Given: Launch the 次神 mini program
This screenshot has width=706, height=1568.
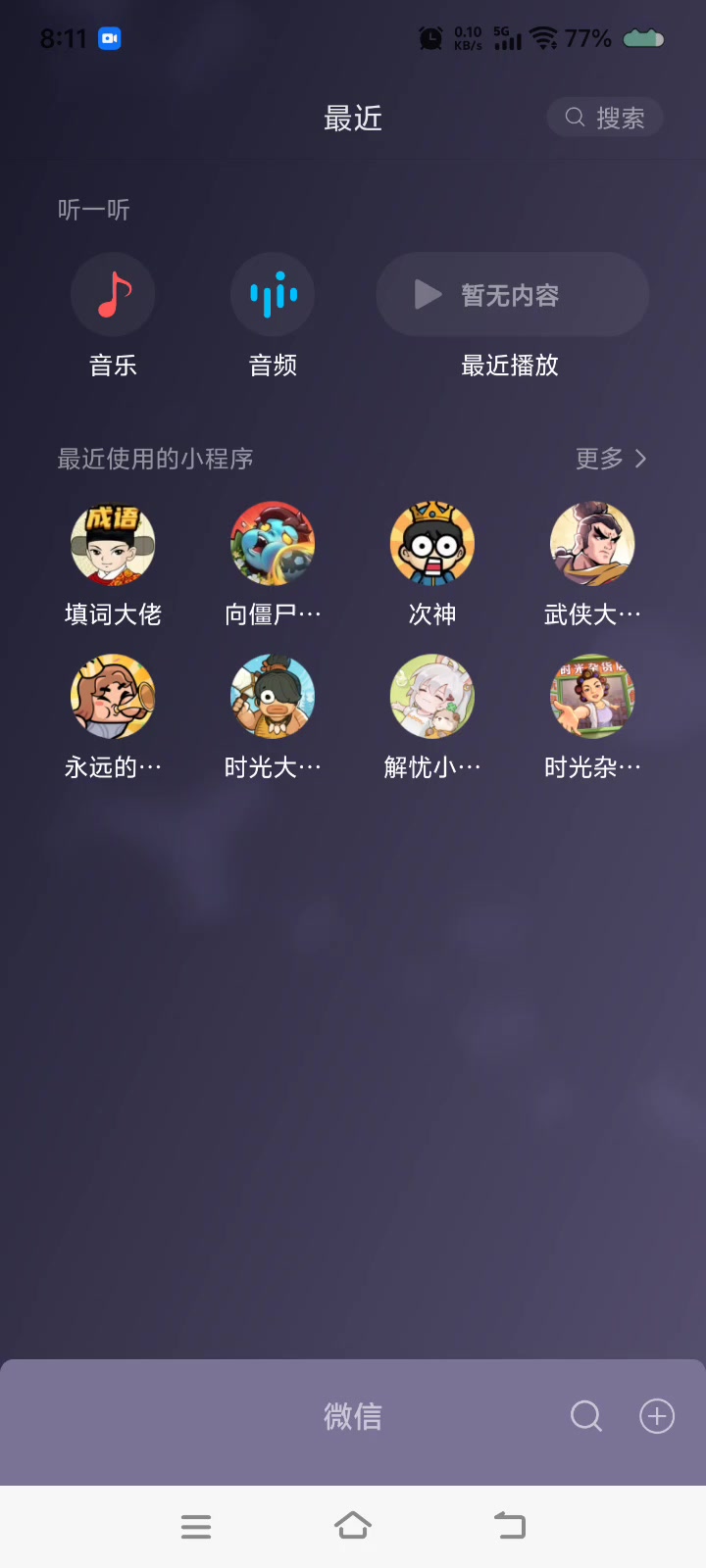Looking at the screenshot, I should point(432,545).
